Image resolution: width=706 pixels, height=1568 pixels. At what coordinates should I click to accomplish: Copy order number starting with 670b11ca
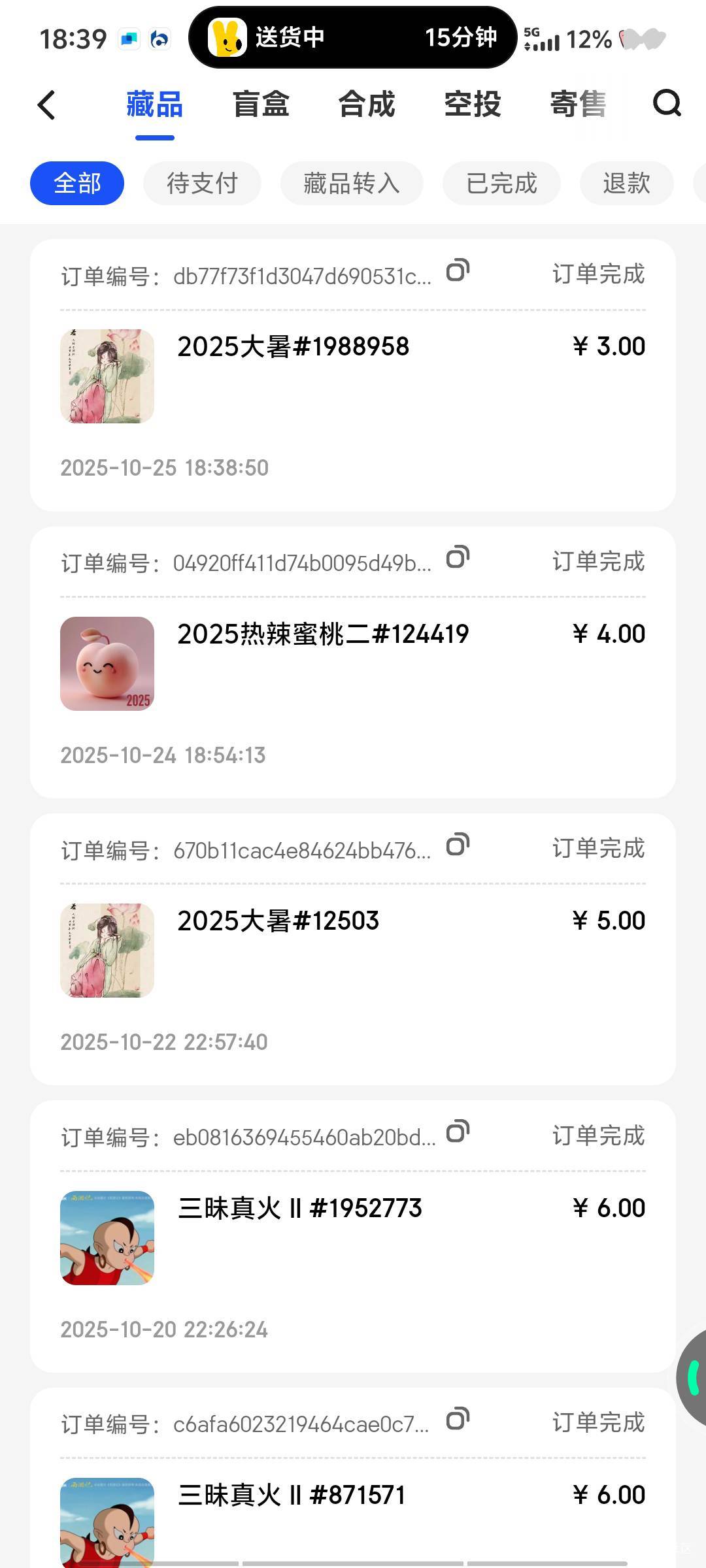point(458,845)
